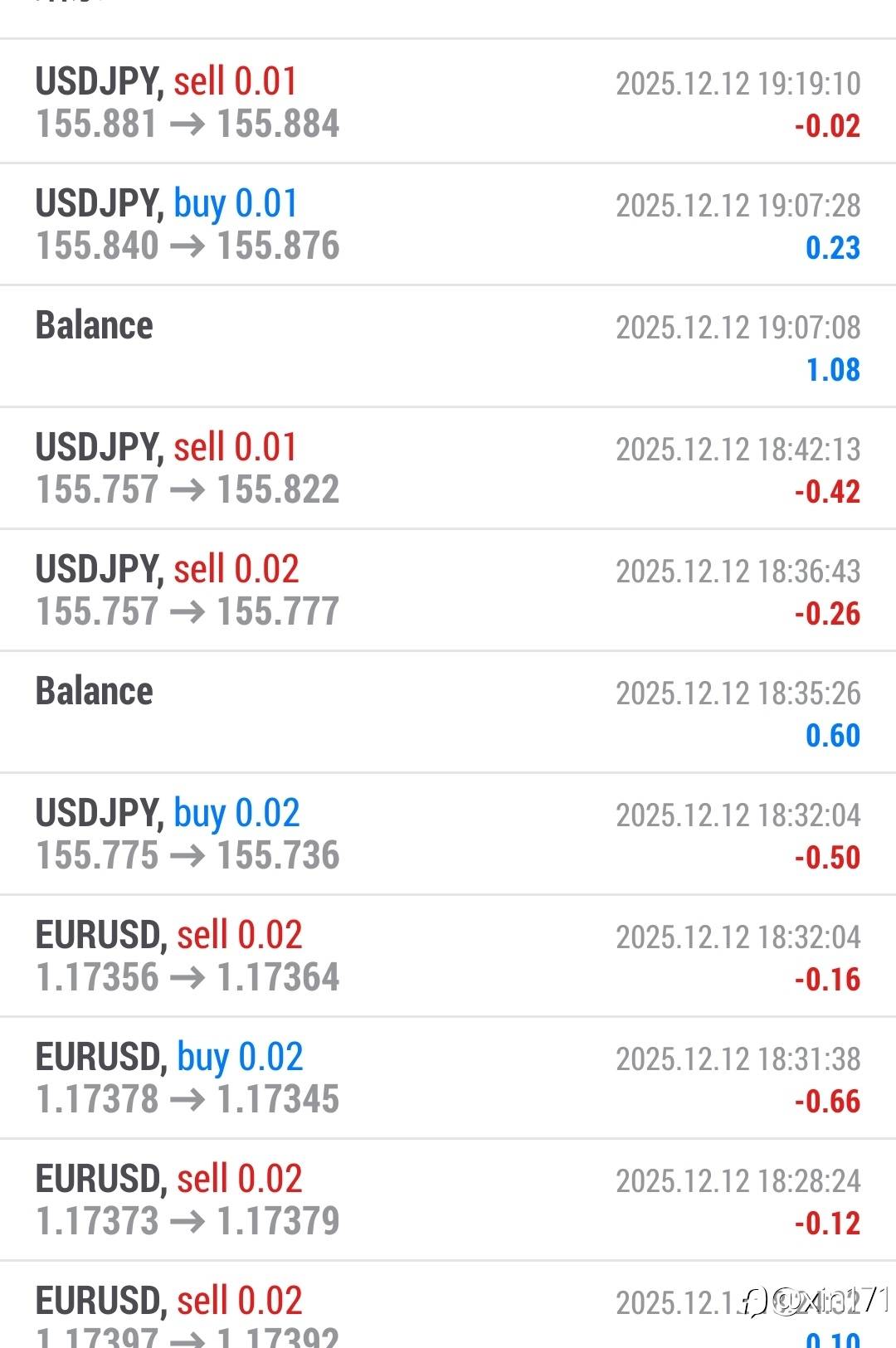Open the EURUSD sell trade closed at 1.17364
896x1348 pixels.
[x=448, y=956]
